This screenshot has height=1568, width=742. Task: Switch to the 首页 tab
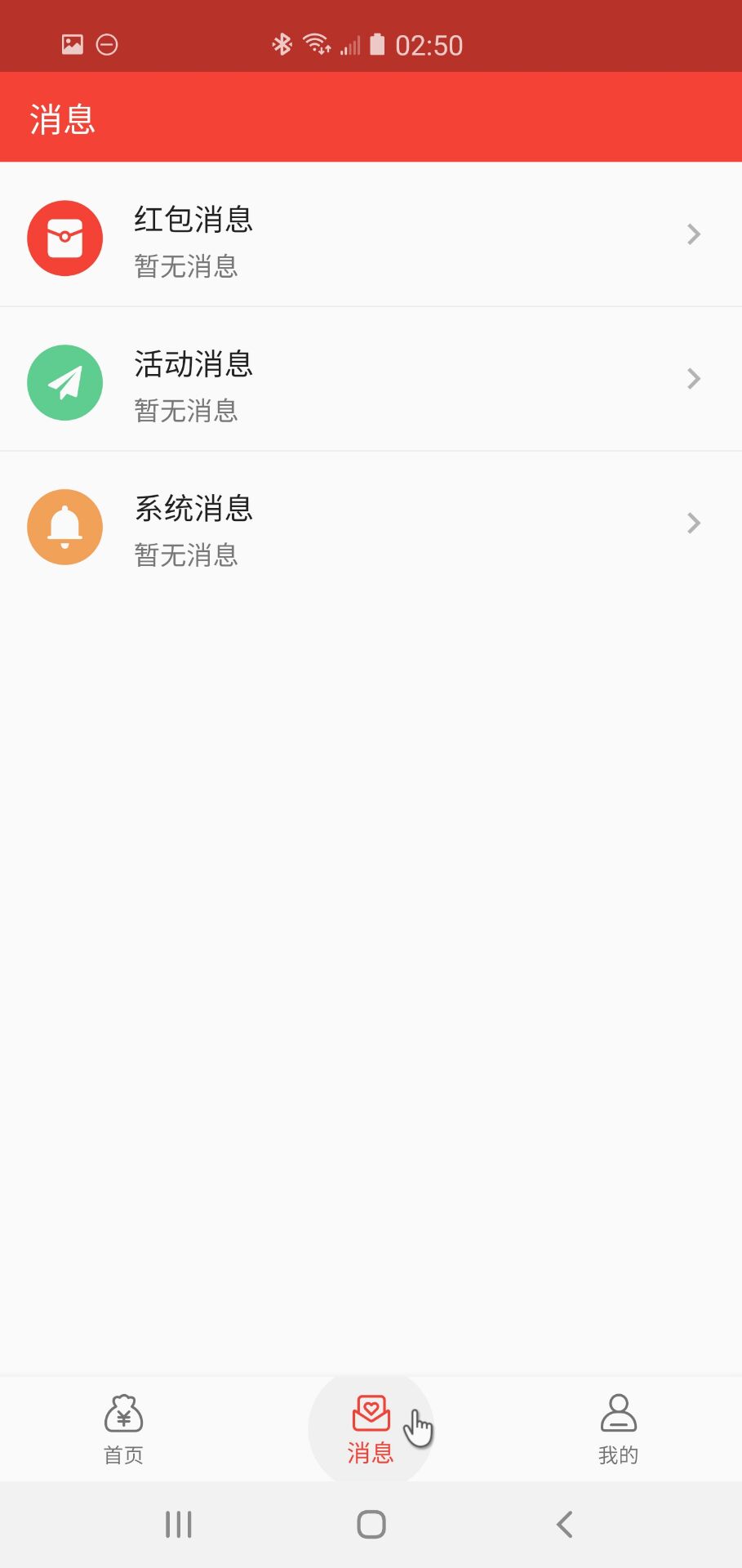[124, 1429]
